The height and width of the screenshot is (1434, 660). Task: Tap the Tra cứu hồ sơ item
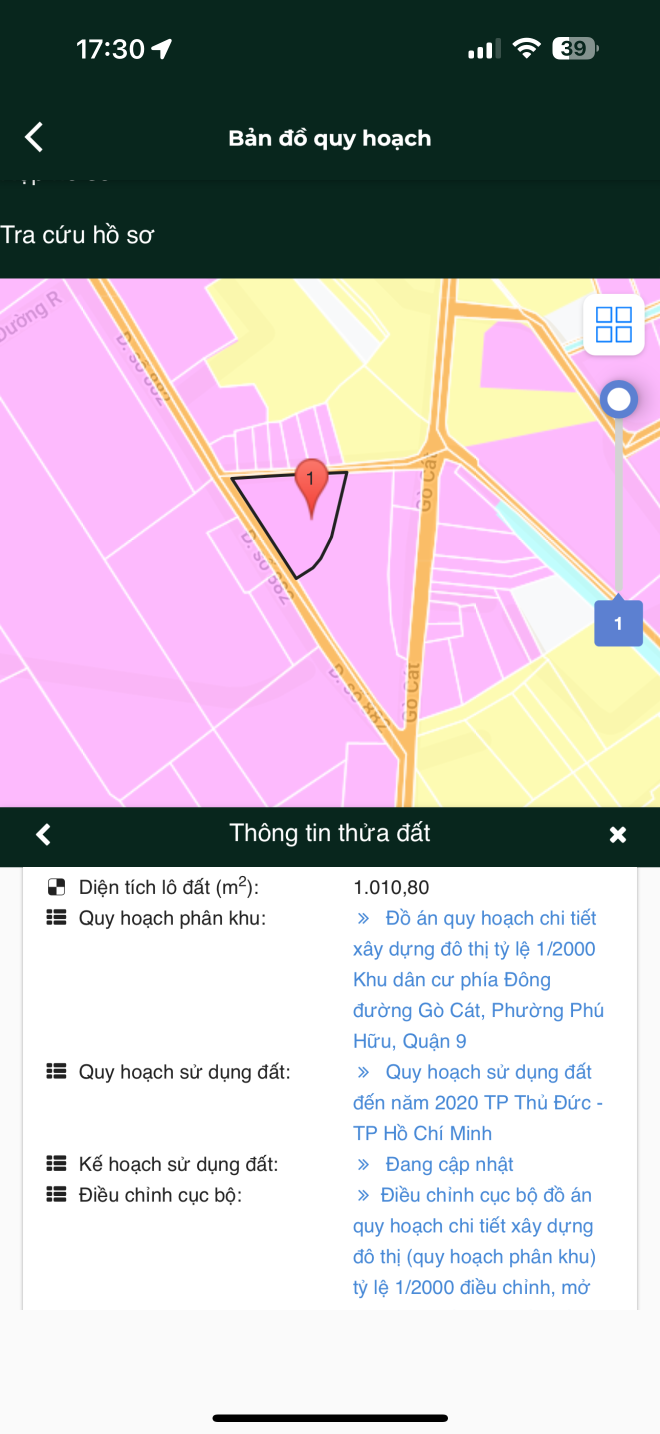(x=78, y=235)
